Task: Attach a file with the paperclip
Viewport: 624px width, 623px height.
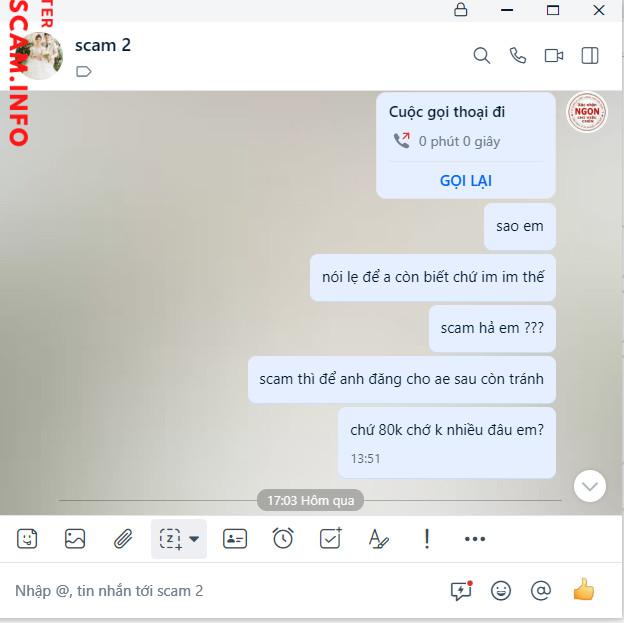Action: click(x=122, y=539)
